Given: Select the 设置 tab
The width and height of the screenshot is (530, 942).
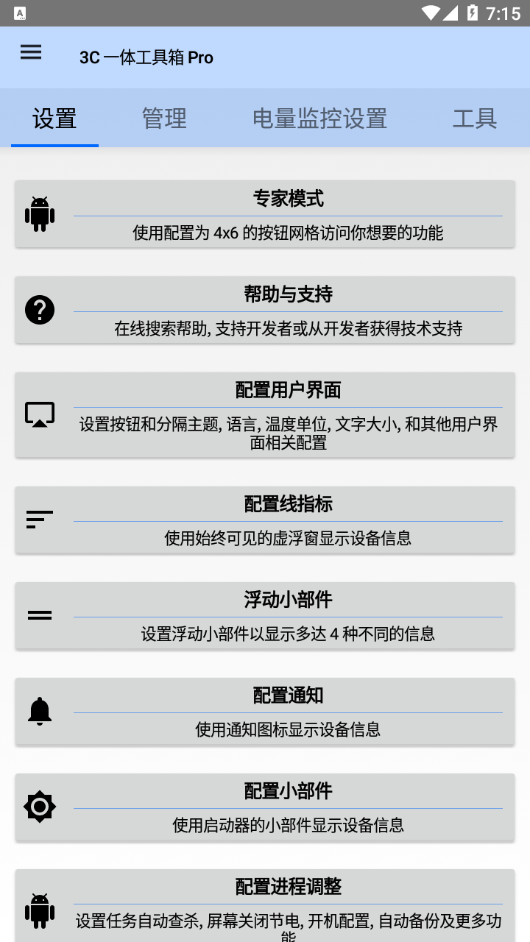Looking at the screenshot, I should 55,118.
